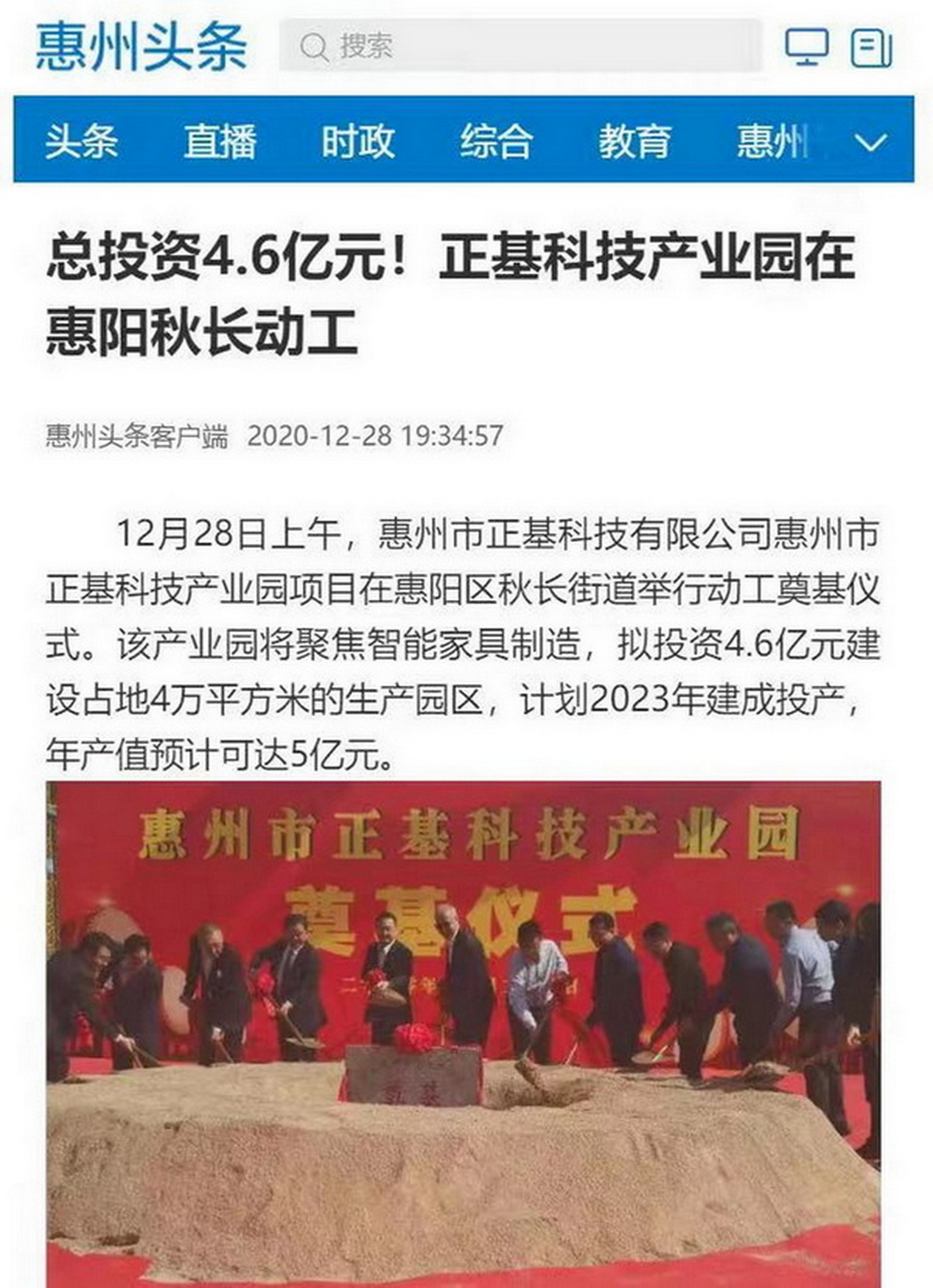Open the 惠州头条 logo homepage
933x1288 pixels.
(x=142, y=47)
